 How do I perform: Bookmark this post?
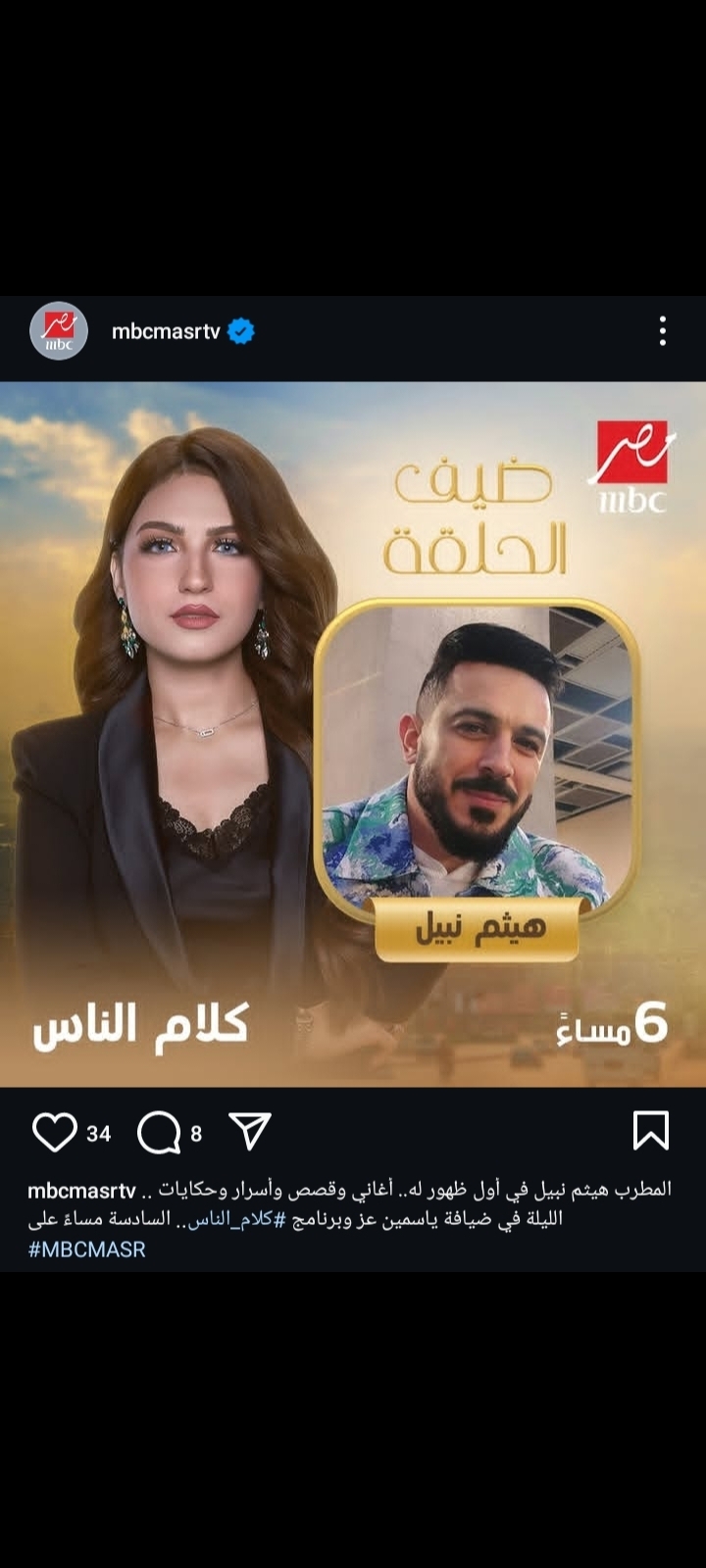pos(650,1130)
